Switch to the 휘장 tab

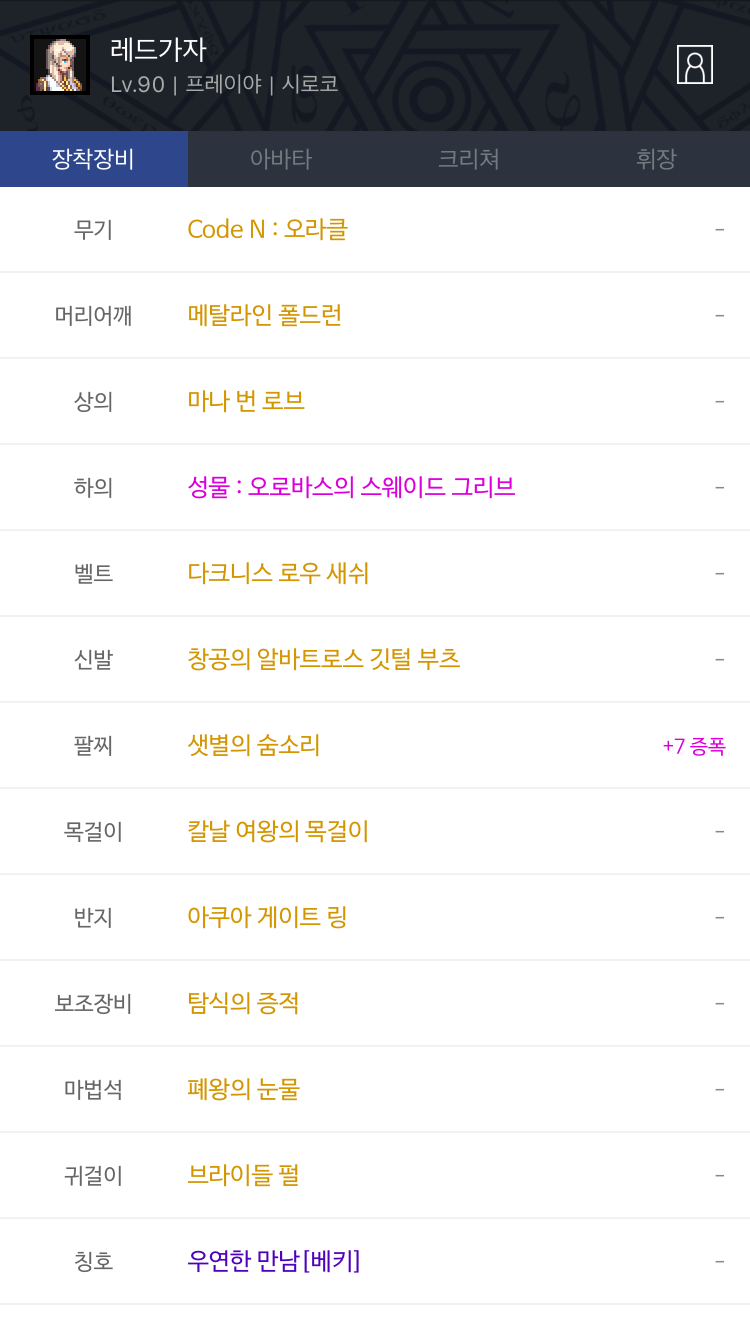point(656,159)
